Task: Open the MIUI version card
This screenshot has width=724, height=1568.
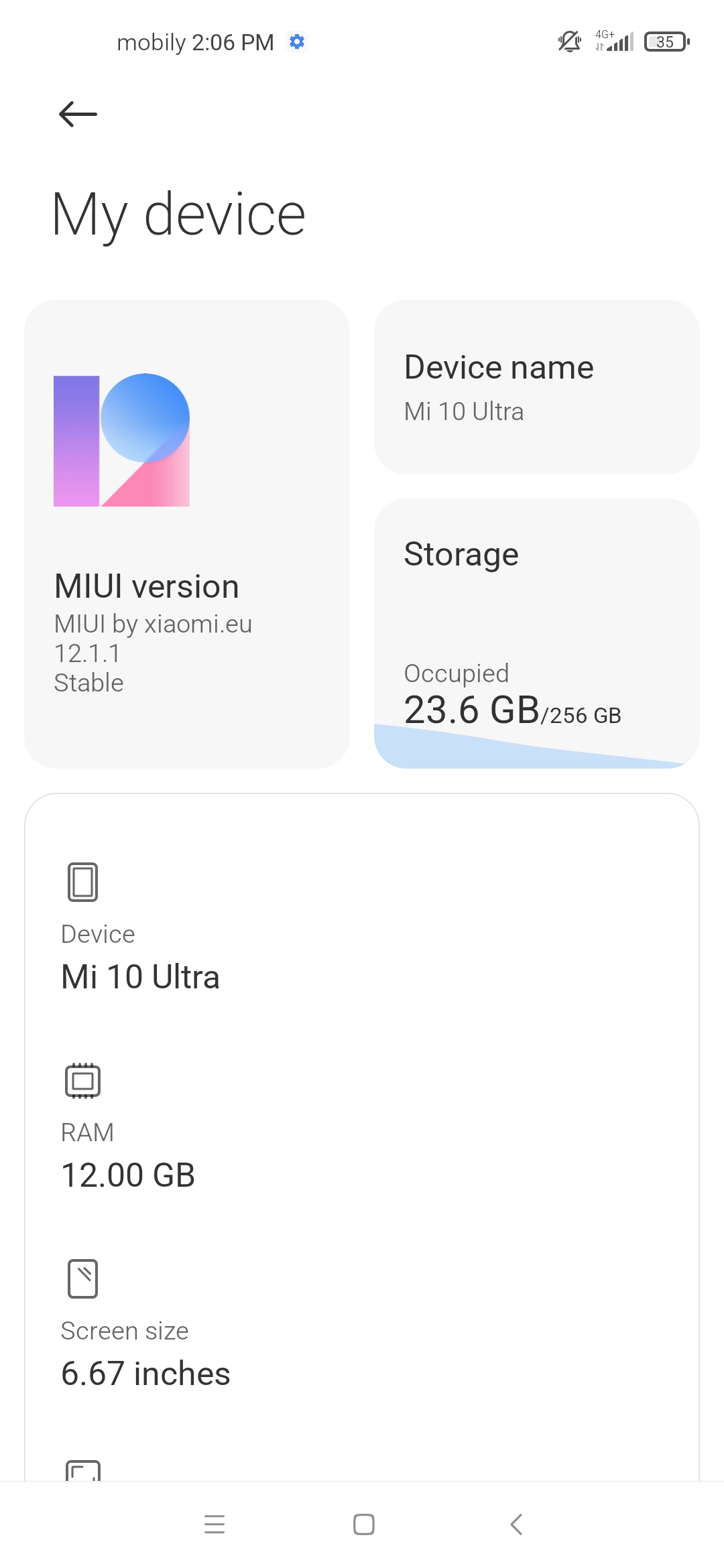Action: (x=187, y=533)
